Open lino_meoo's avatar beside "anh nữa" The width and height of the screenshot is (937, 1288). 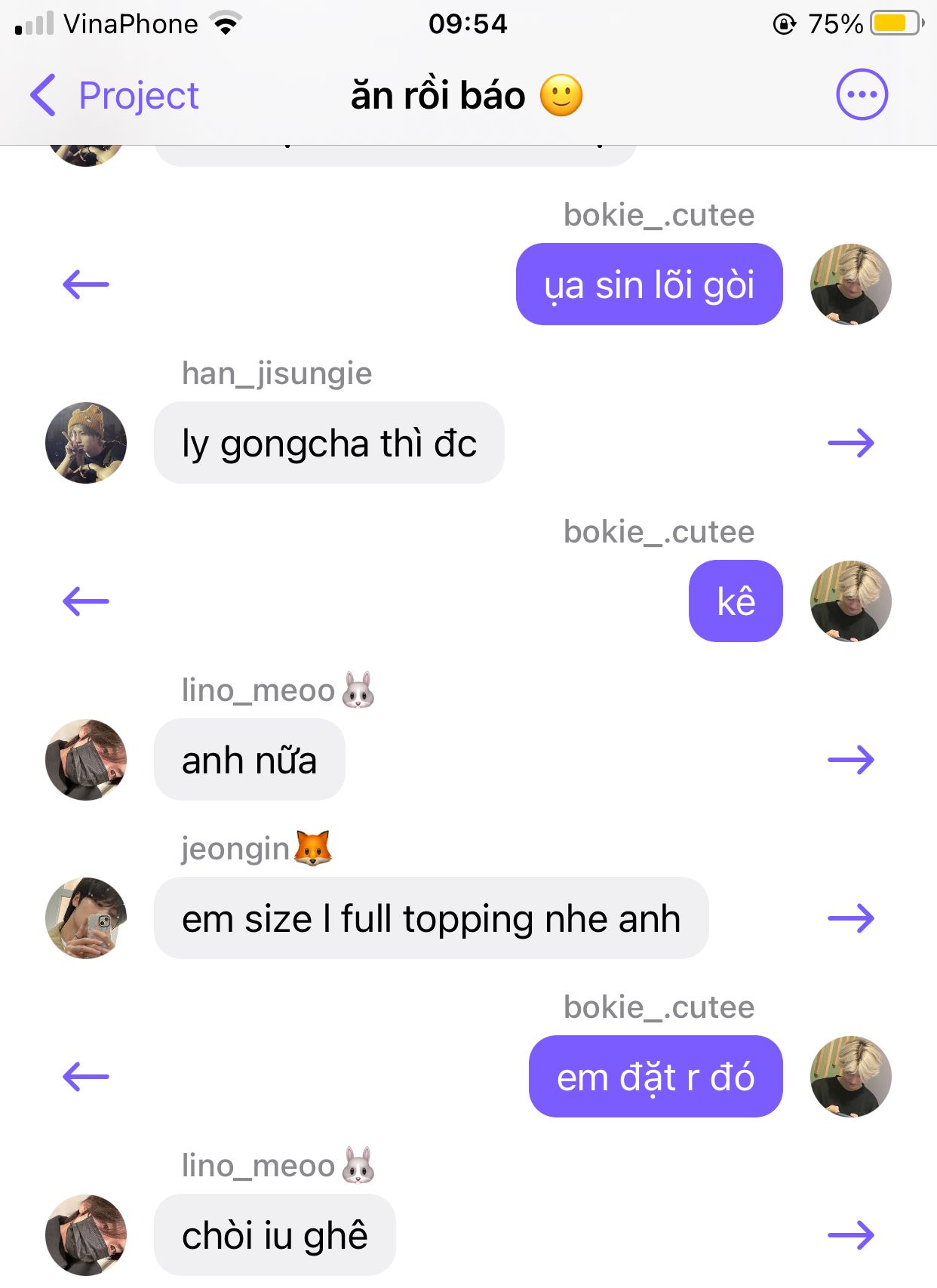(86, 760)
